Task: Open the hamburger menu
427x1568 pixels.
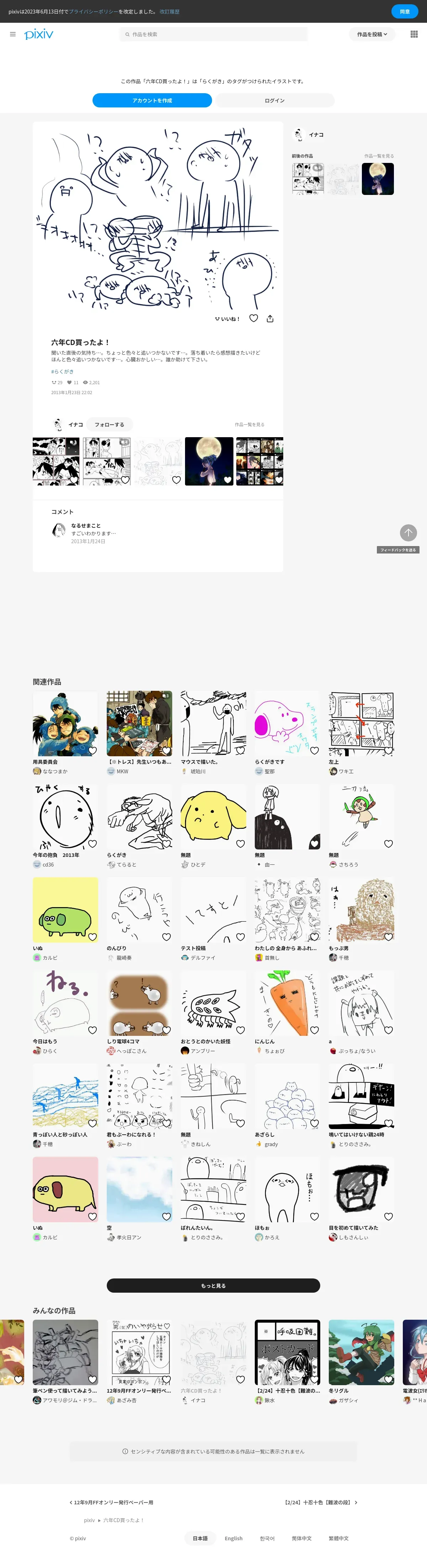Action: [13, 34]
